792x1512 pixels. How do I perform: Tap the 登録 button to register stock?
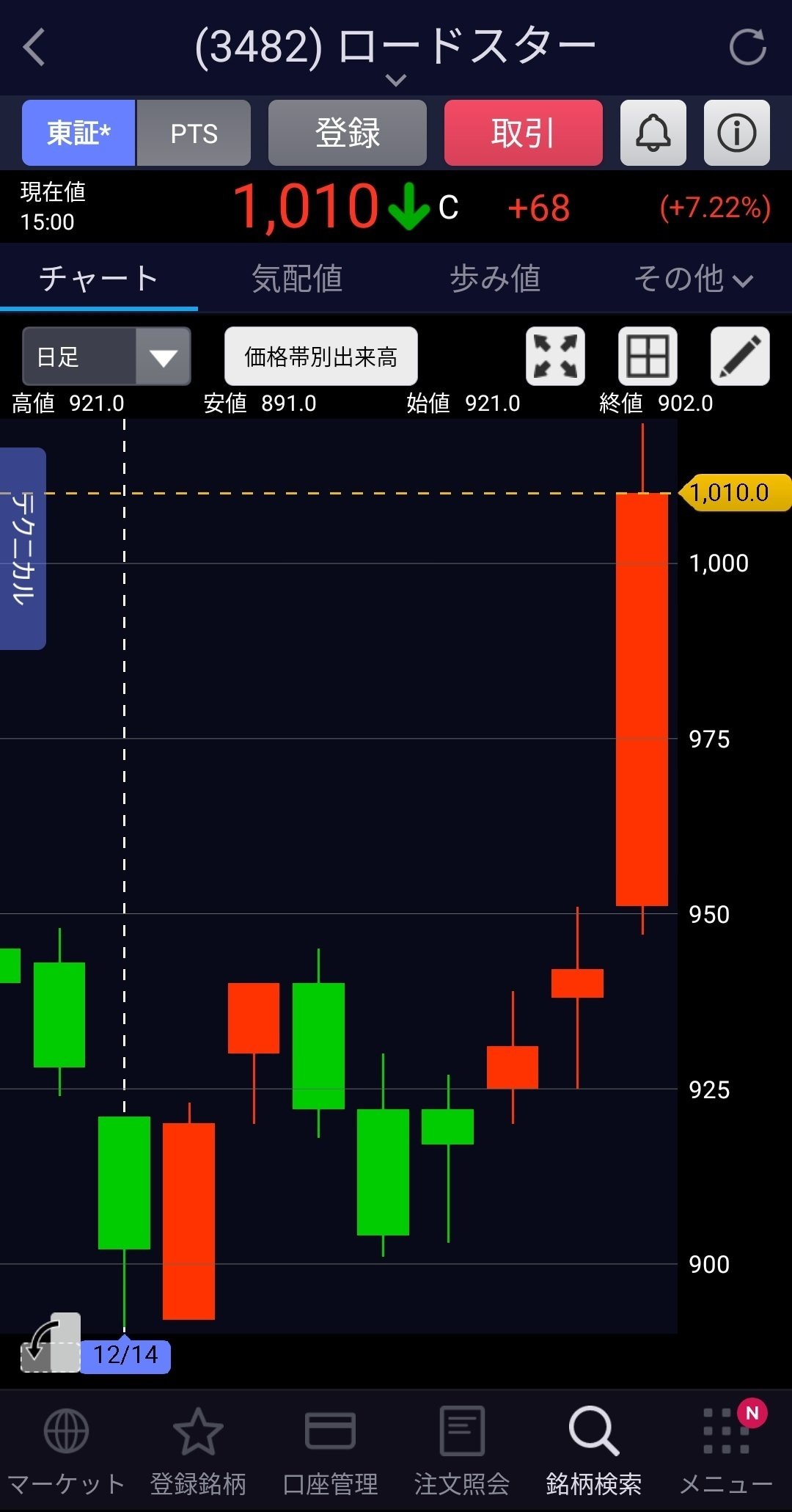[x=347, y=134]
